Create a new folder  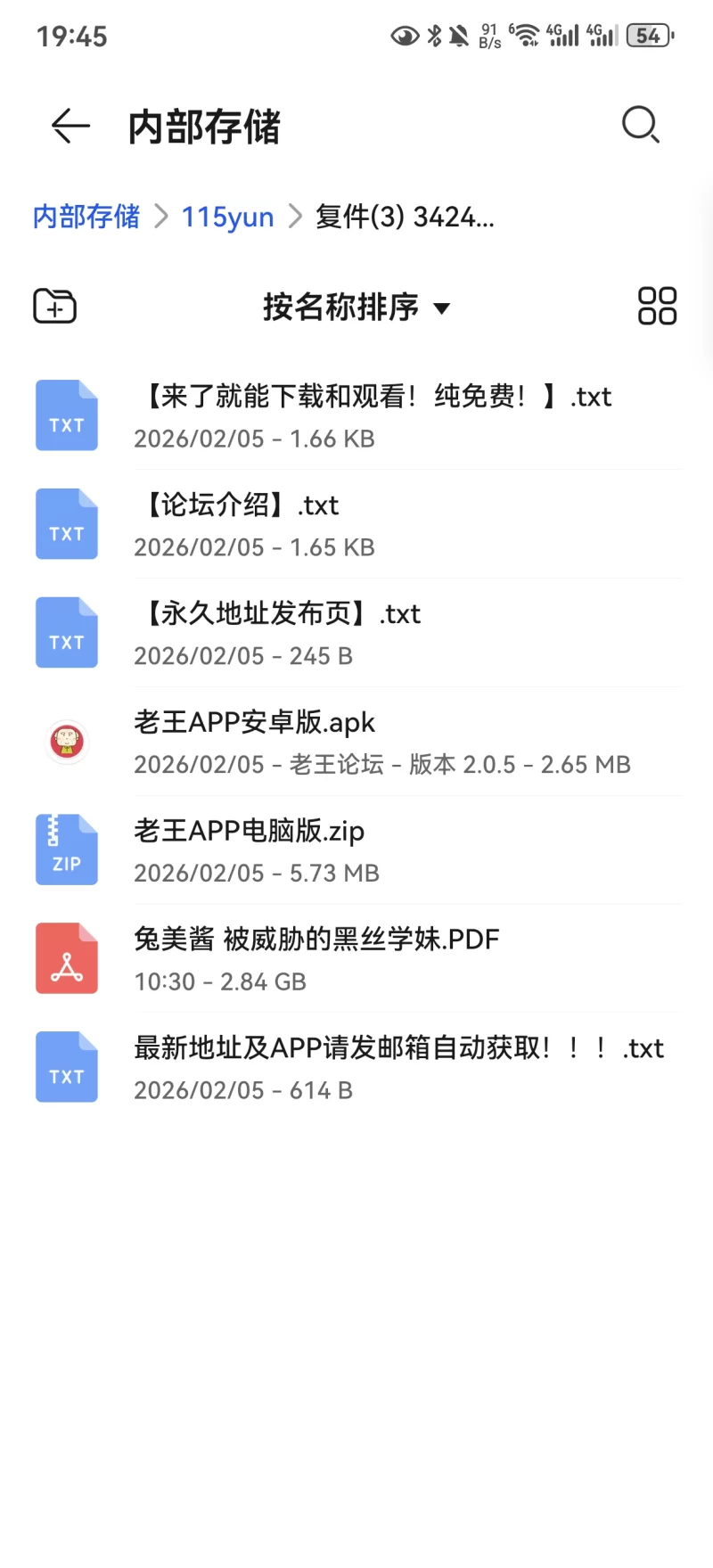pos(54,307)
